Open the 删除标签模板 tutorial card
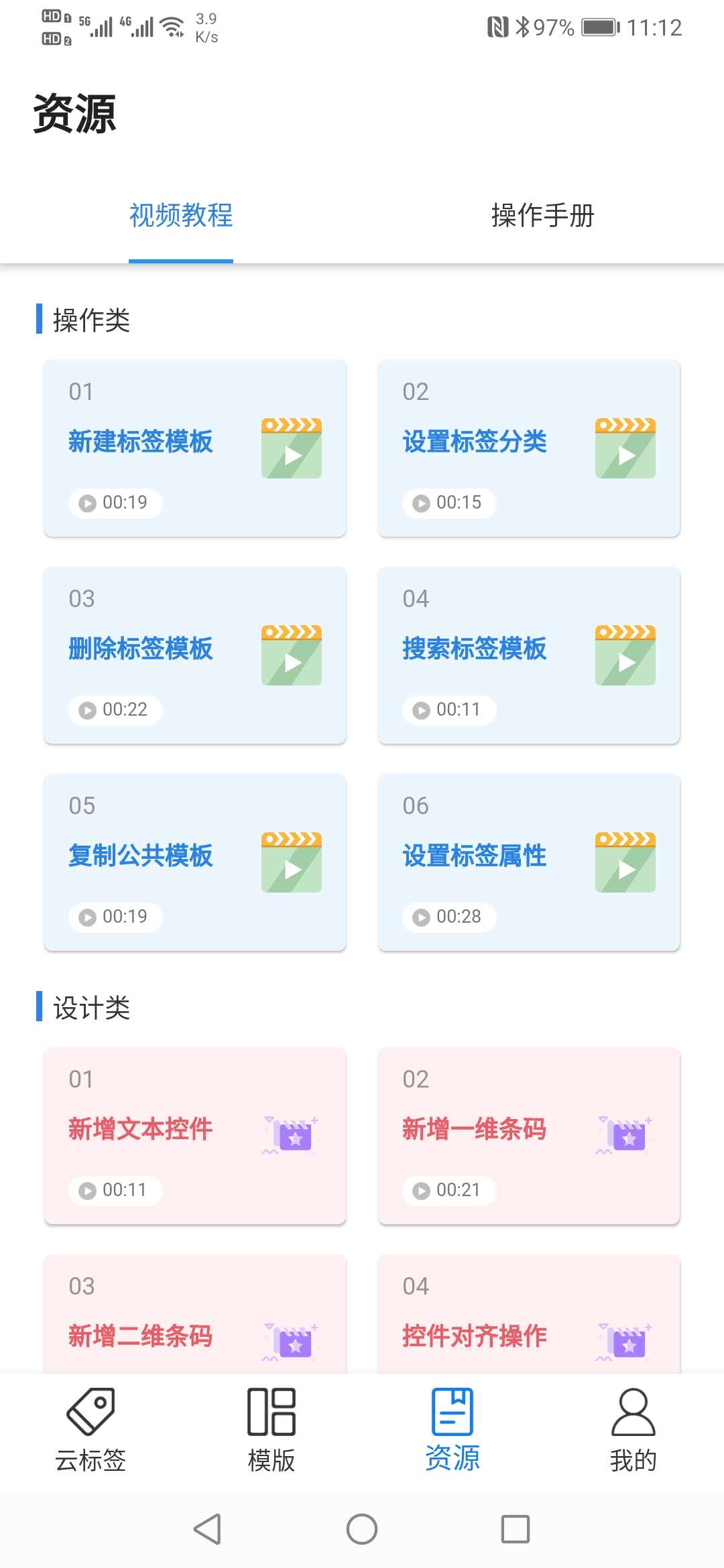Screen dimensions: 724x1568 [194, 655]
